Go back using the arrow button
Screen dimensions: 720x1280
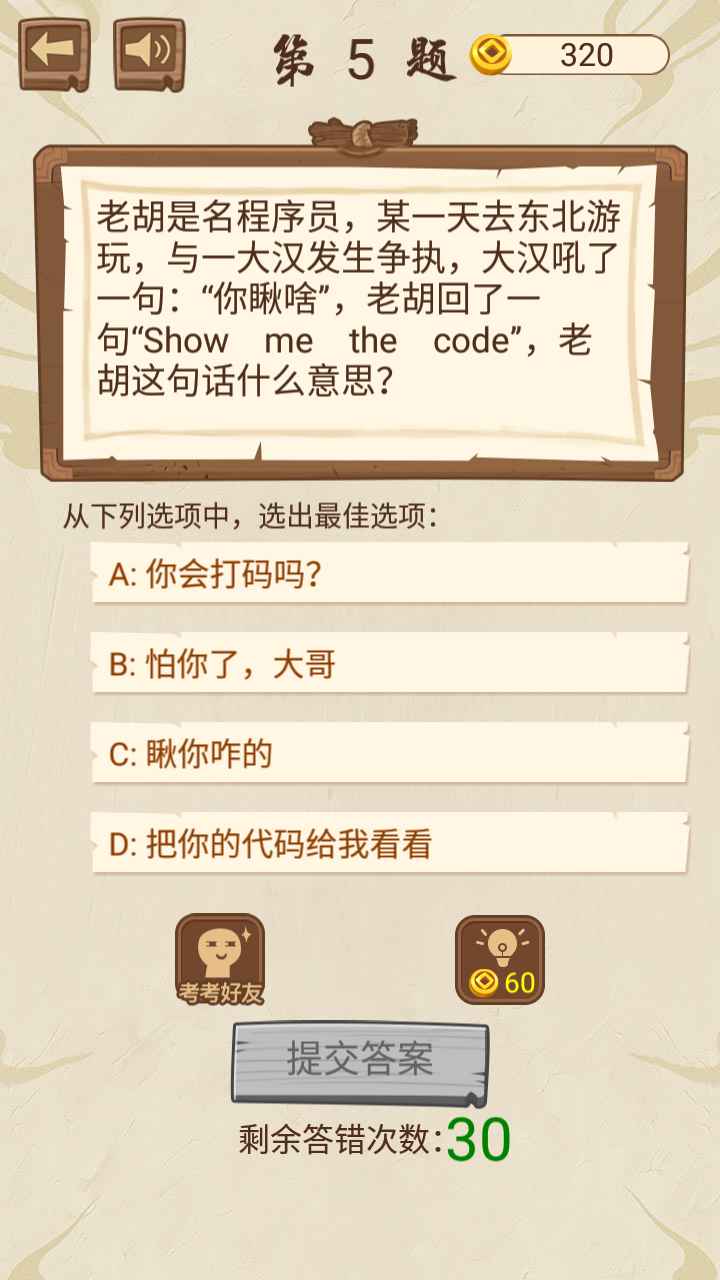click(x=54, y=51)
